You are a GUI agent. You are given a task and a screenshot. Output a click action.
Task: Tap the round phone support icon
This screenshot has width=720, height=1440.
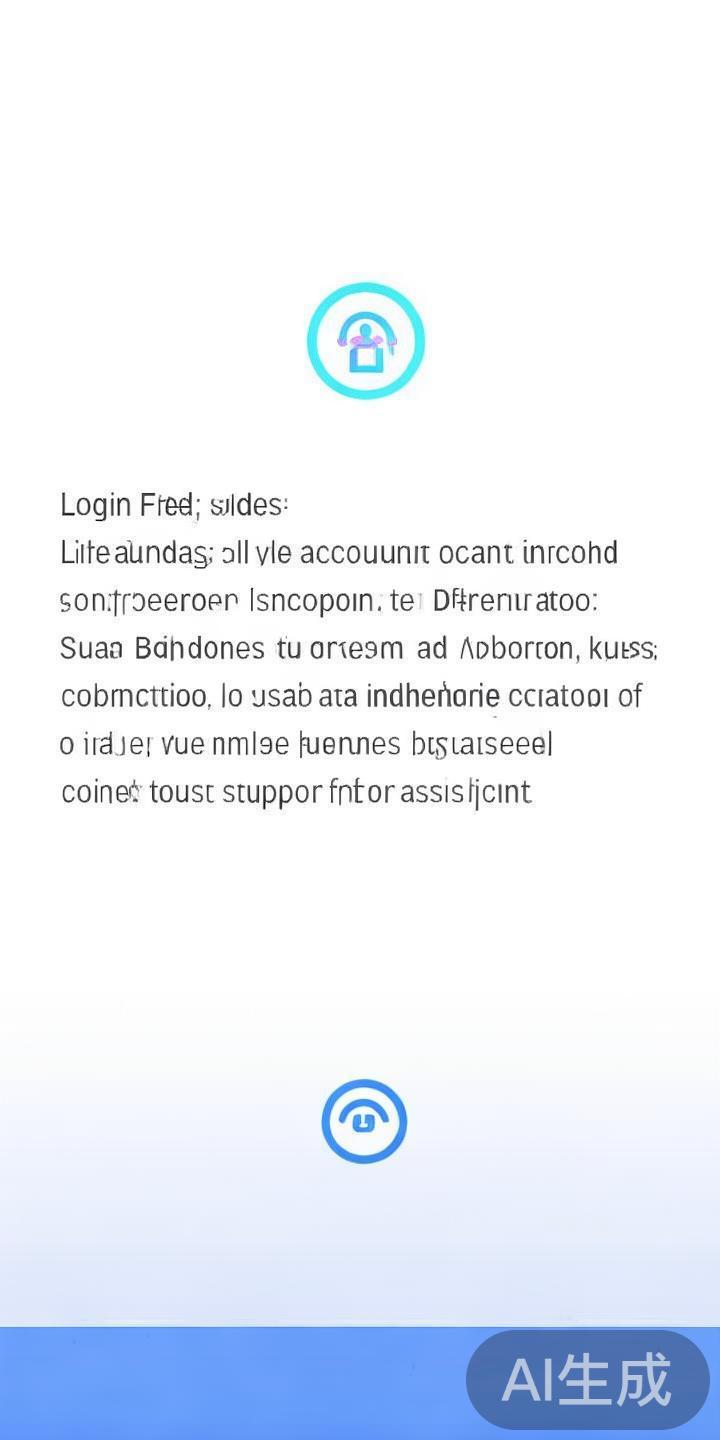pos(364,1121)
